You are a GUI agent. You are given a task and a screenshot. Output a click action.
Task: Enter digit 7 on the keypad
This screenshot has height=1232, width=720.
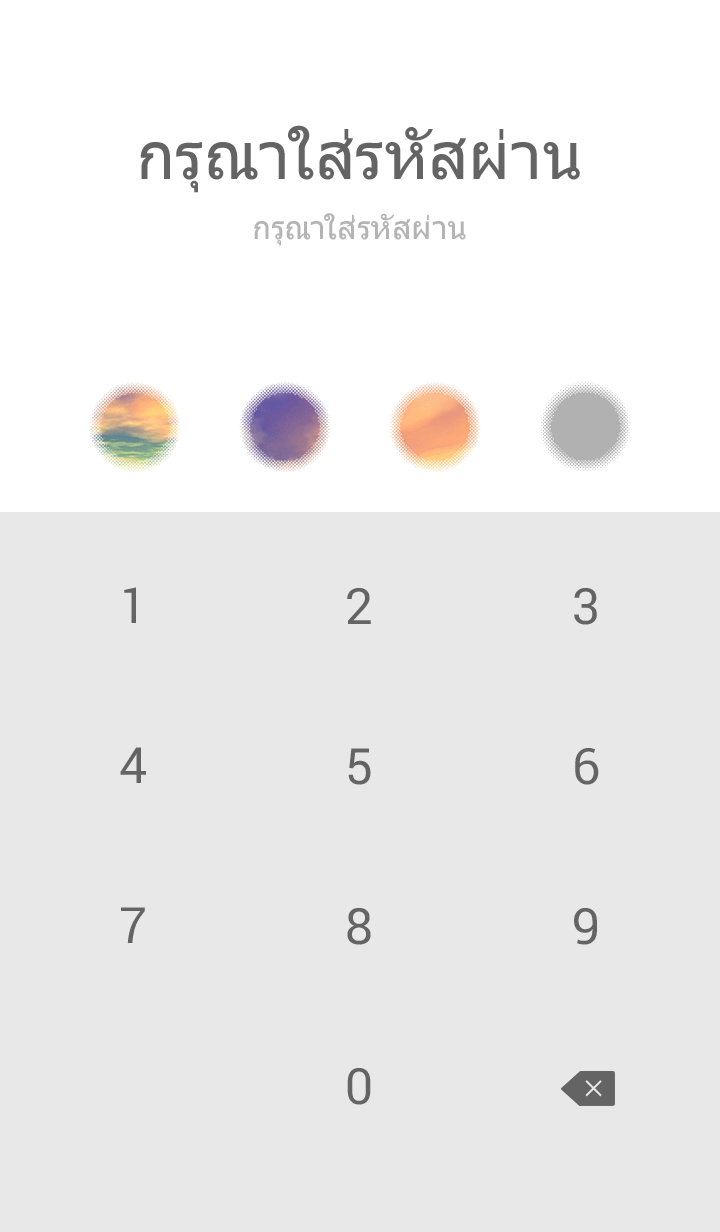pos(132,927)
